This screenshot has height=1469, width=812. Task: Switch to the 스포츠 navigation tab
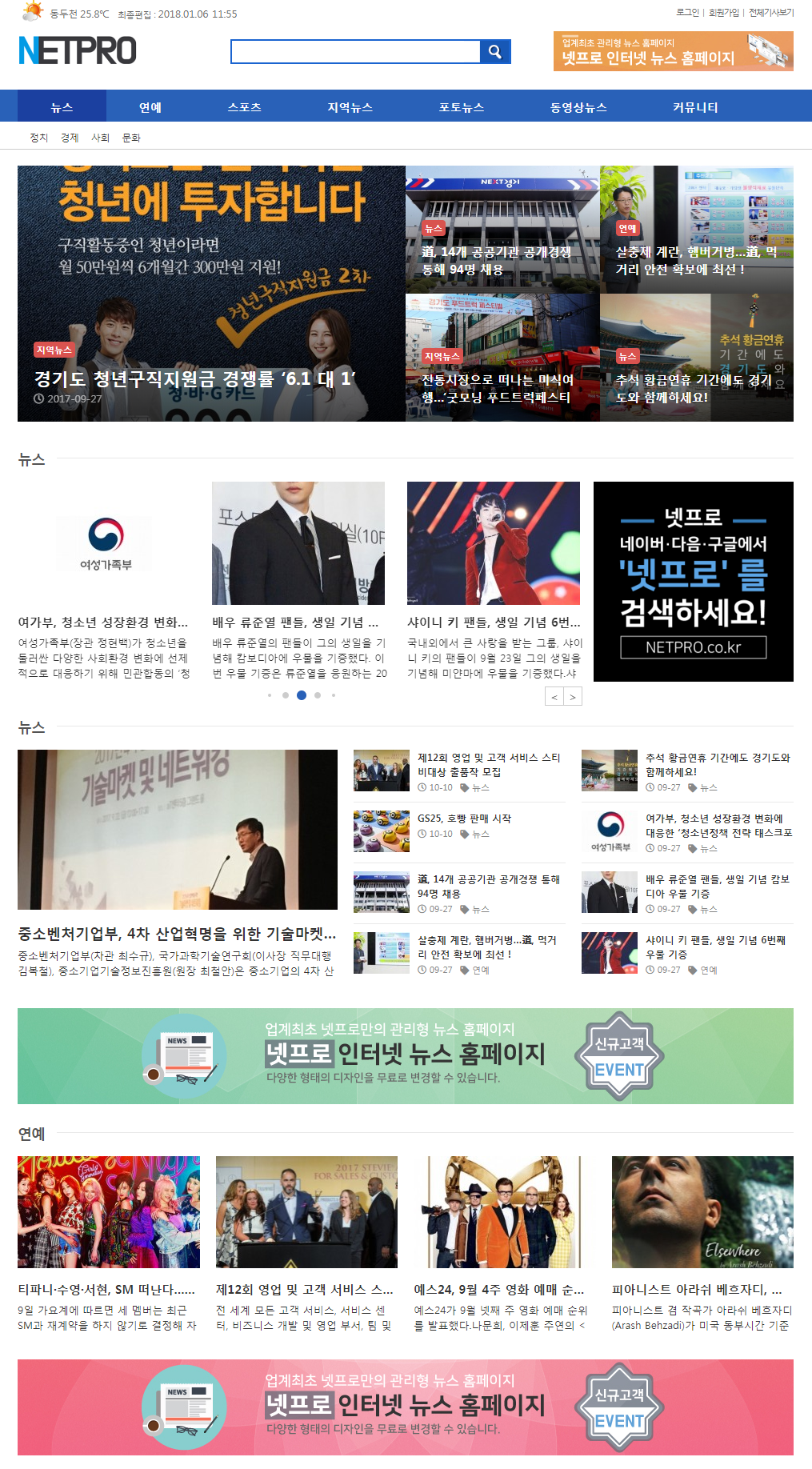point(245,106)
